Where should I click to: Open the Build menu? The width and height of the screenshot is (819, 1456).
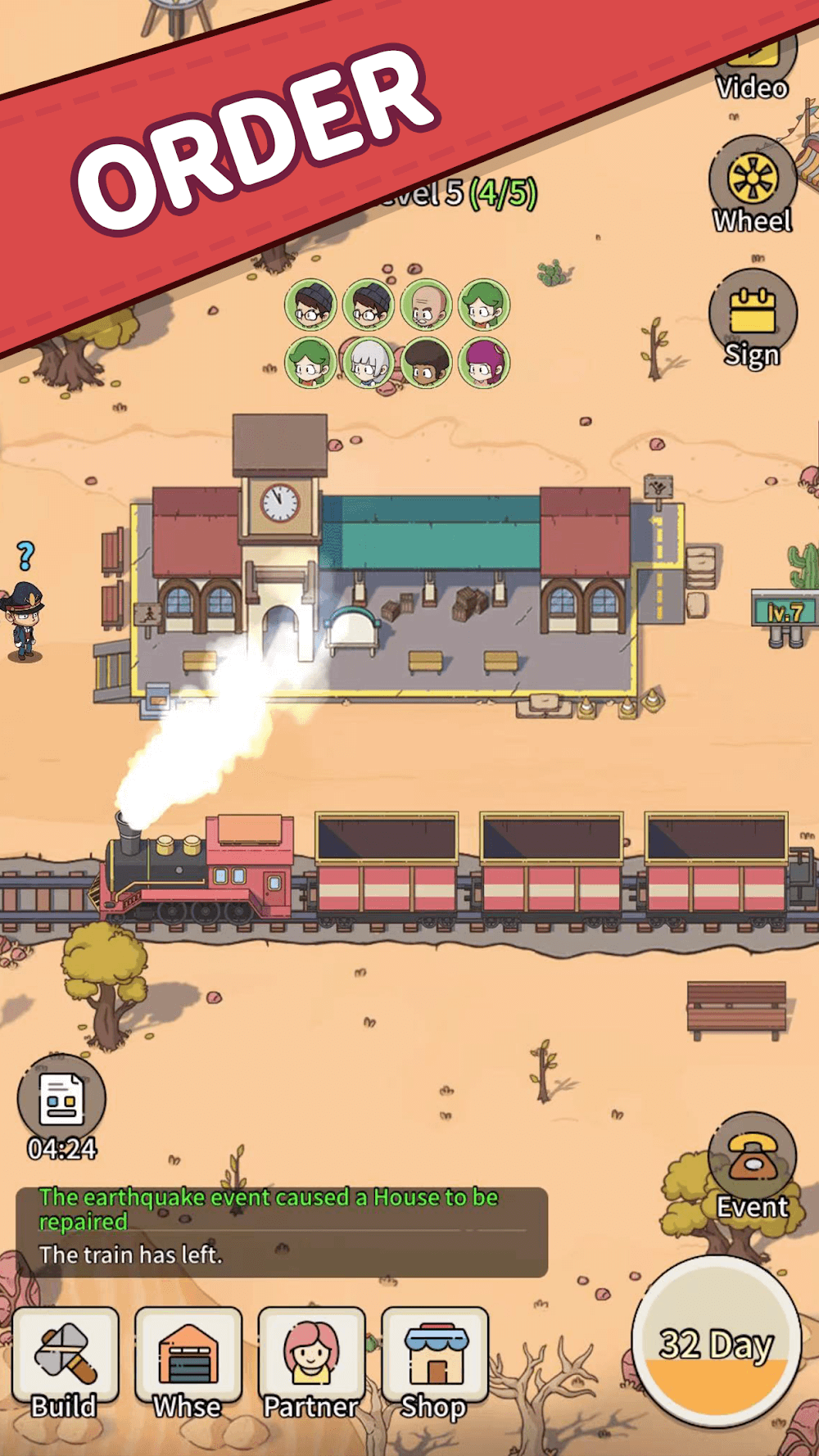(66, 1362)
